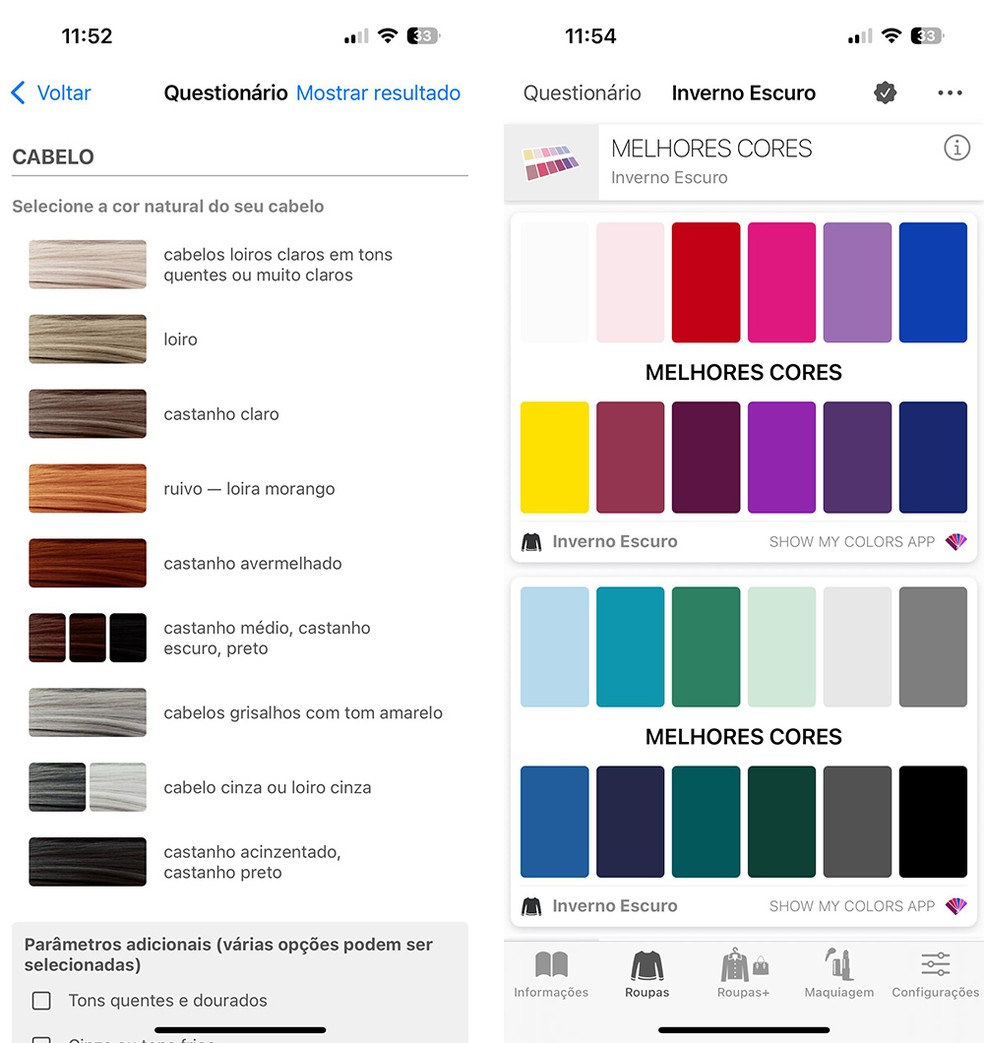984x1043 pixels.
Task: Go to the Configurações tab
Action: click(935, 975)
